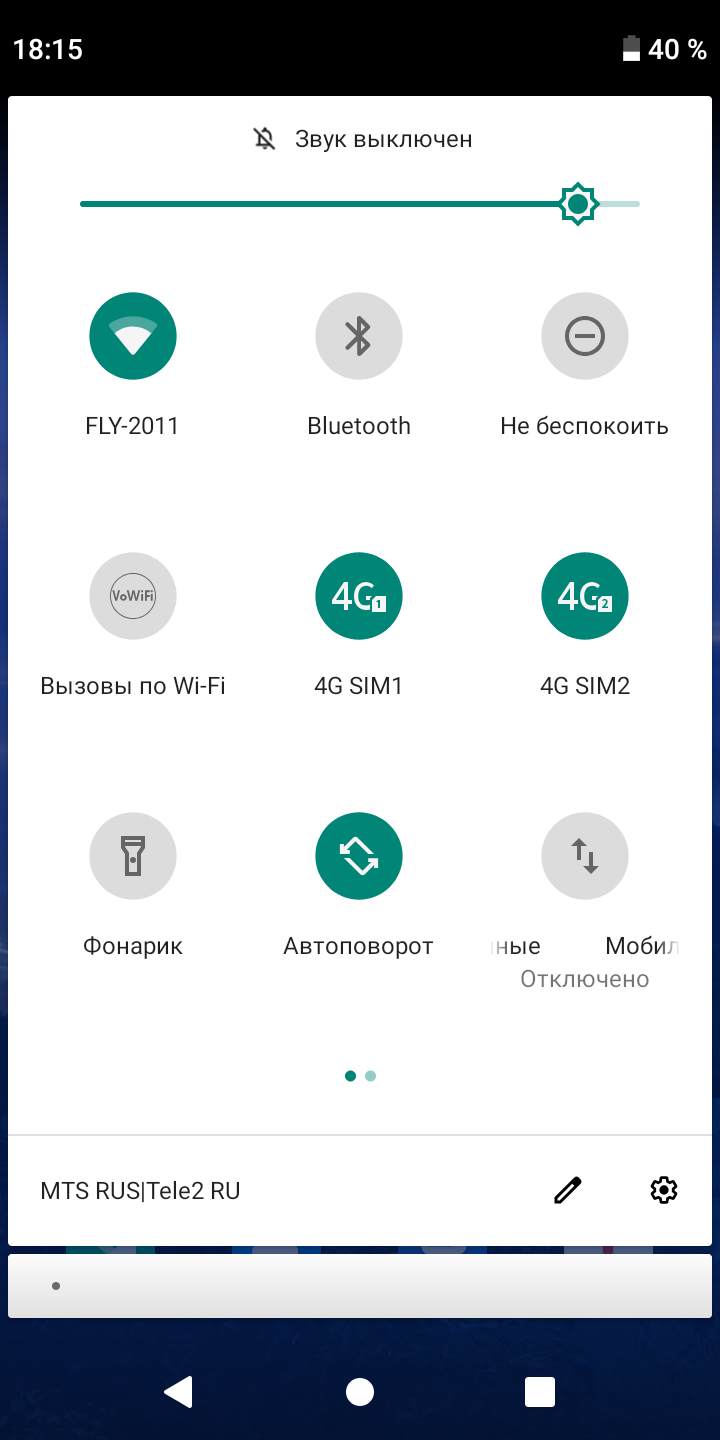
Task: Go to the second quick settings page dot
Action: click(371, 1076)
